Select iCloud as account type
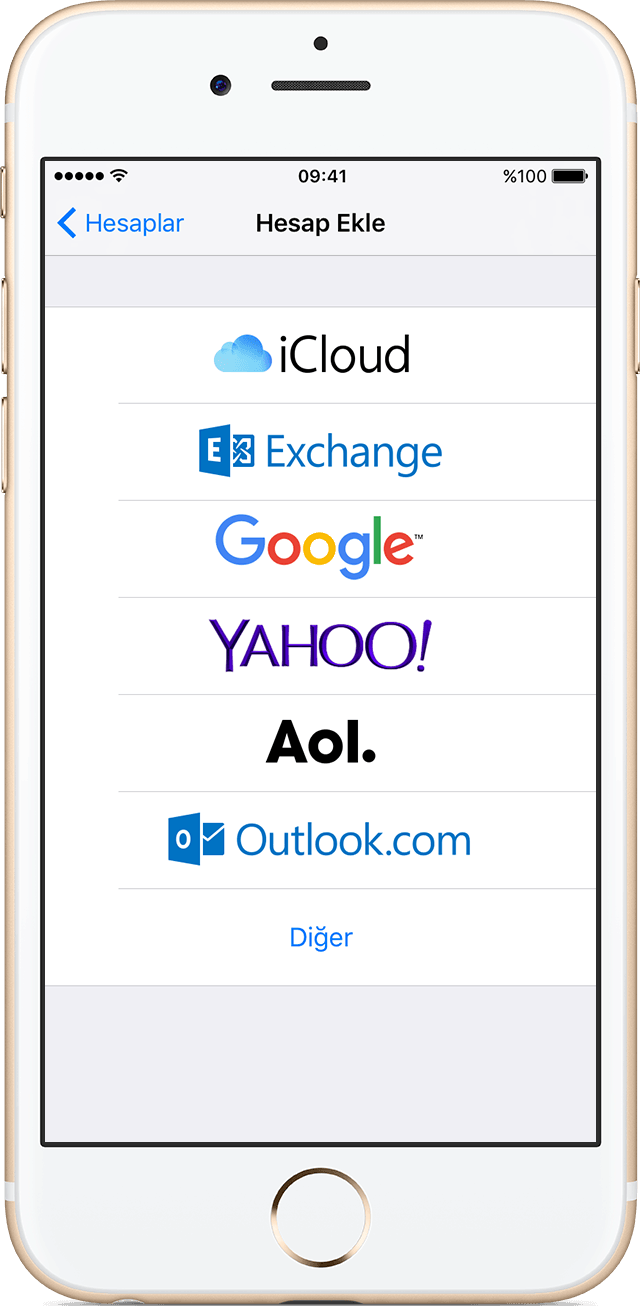 coord(321,355)
